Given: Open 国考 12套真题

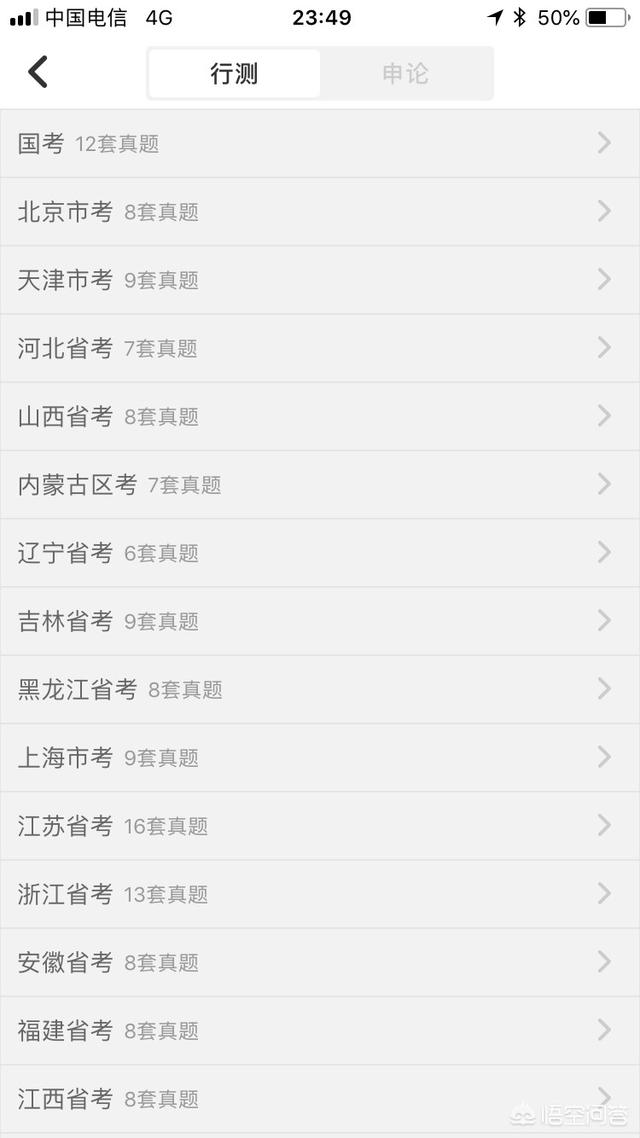Looking at the screenshot, I should pyautogui.click(x=320, y=144).
